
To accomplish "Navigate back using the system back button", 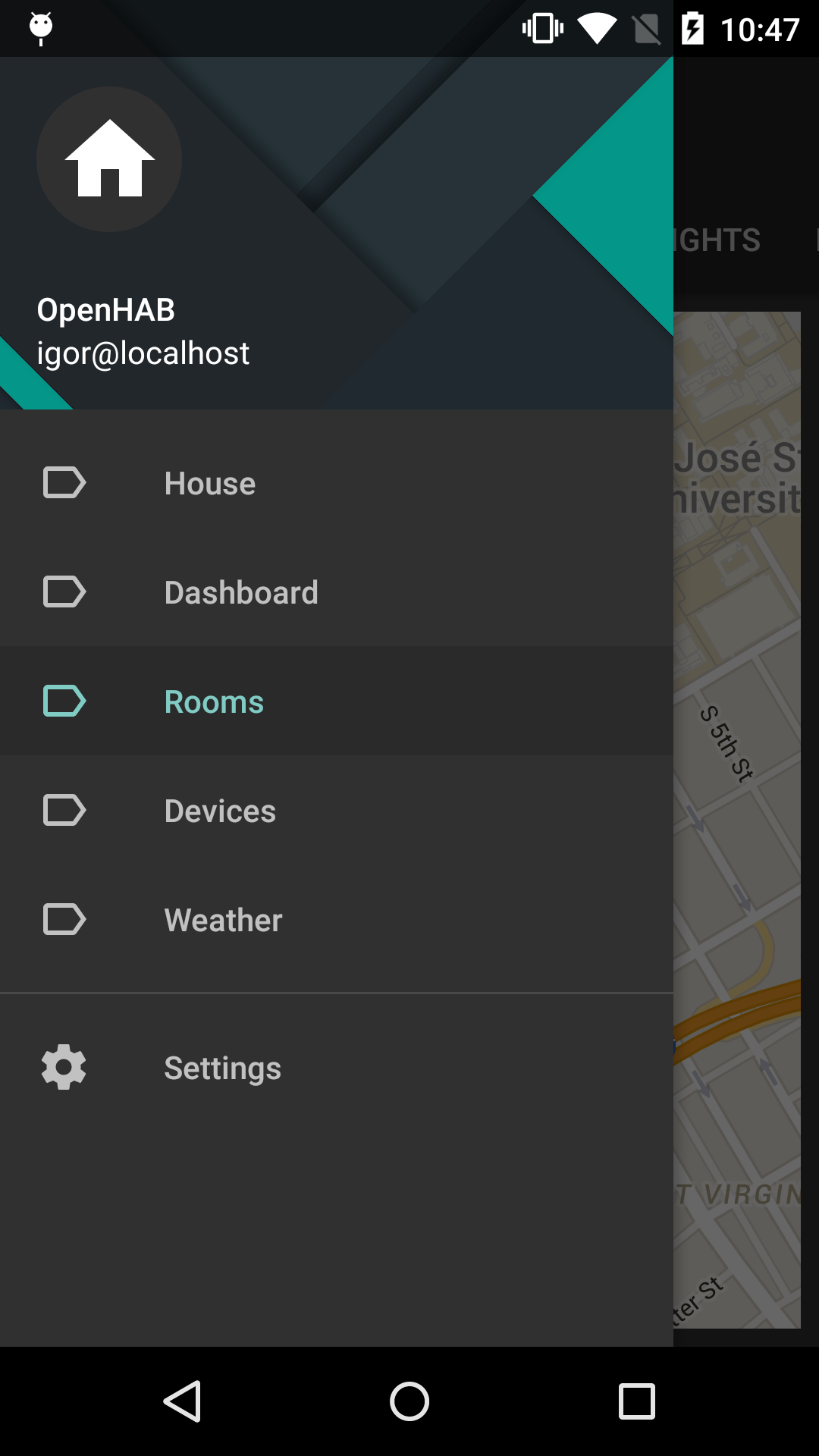I will (x=182, y=1401).
